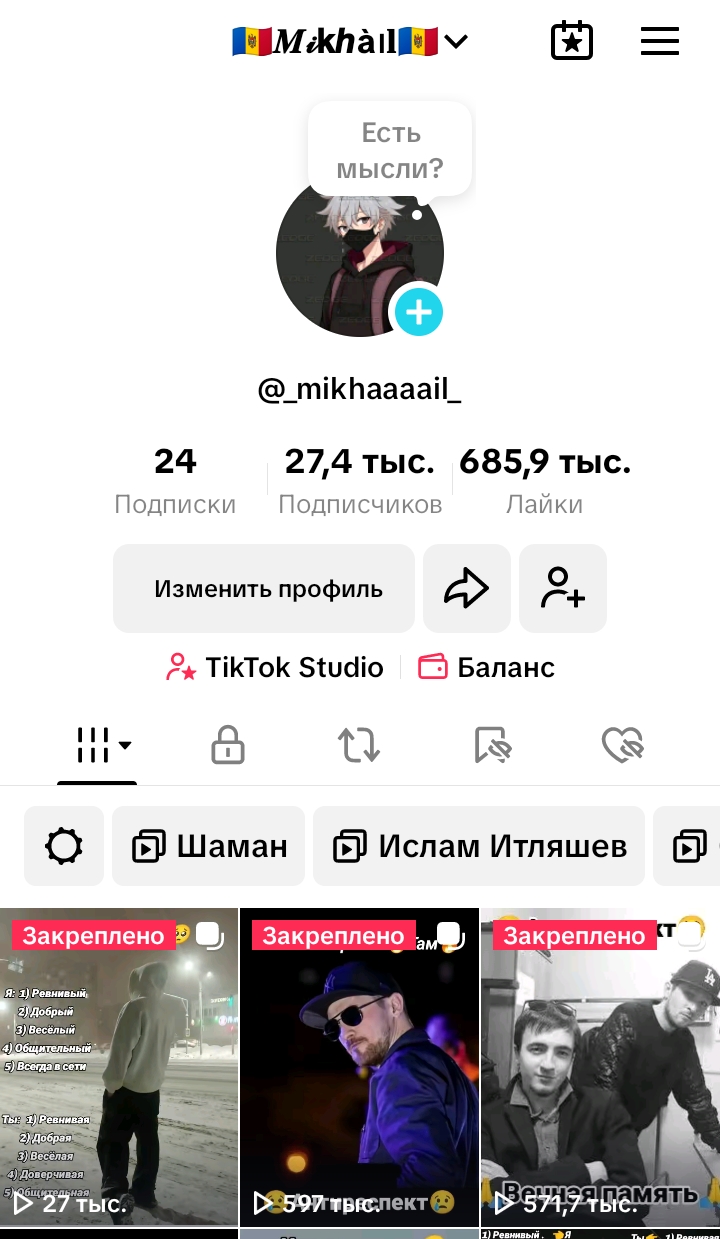Open the add friends icon

(x=563, y=589)
